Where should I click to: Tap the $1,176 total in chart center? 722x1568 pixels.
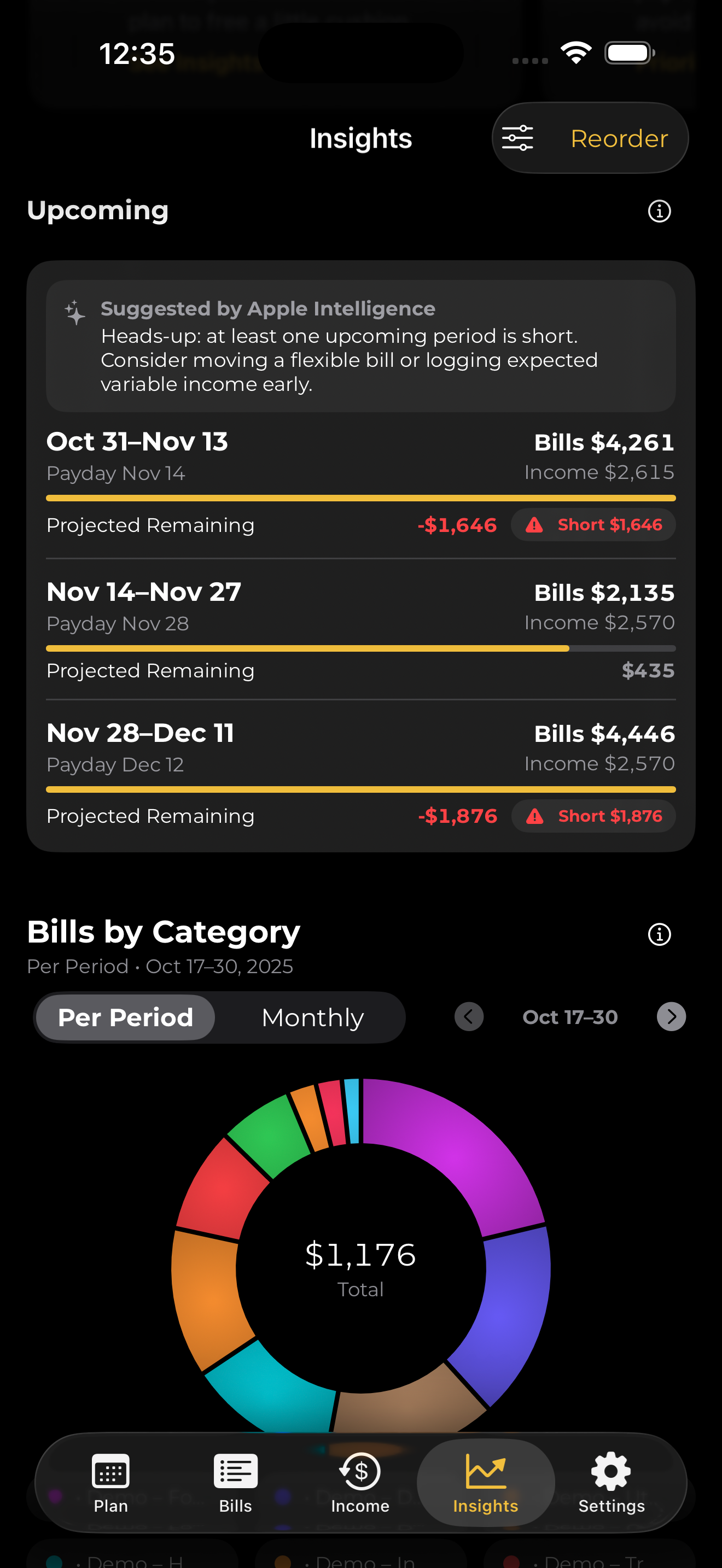(360, 1254)
